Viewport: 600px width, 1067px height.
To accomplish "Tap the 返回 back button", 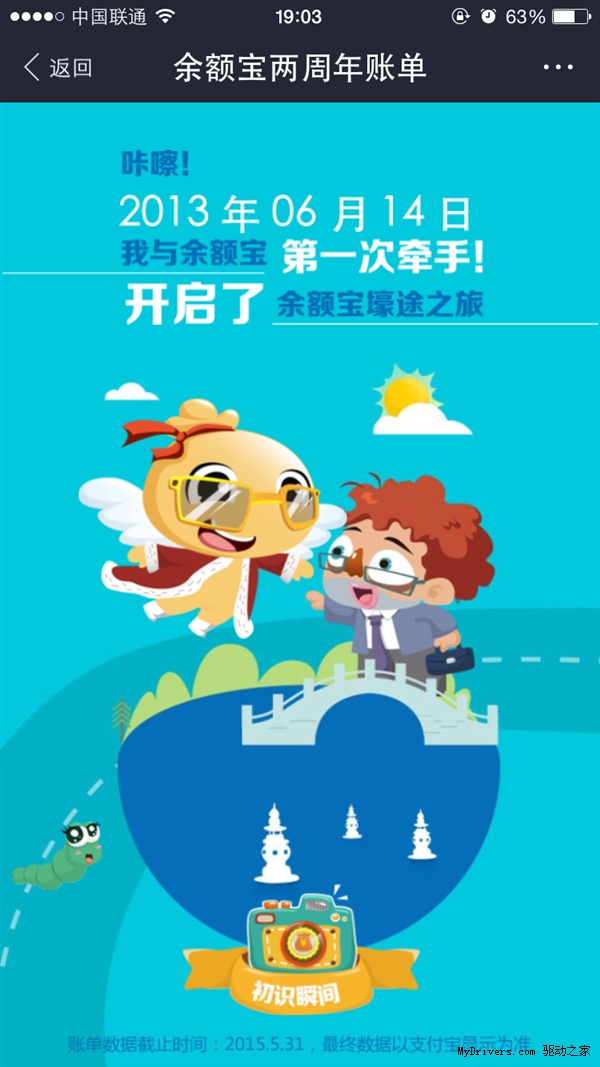I will 57,68.
